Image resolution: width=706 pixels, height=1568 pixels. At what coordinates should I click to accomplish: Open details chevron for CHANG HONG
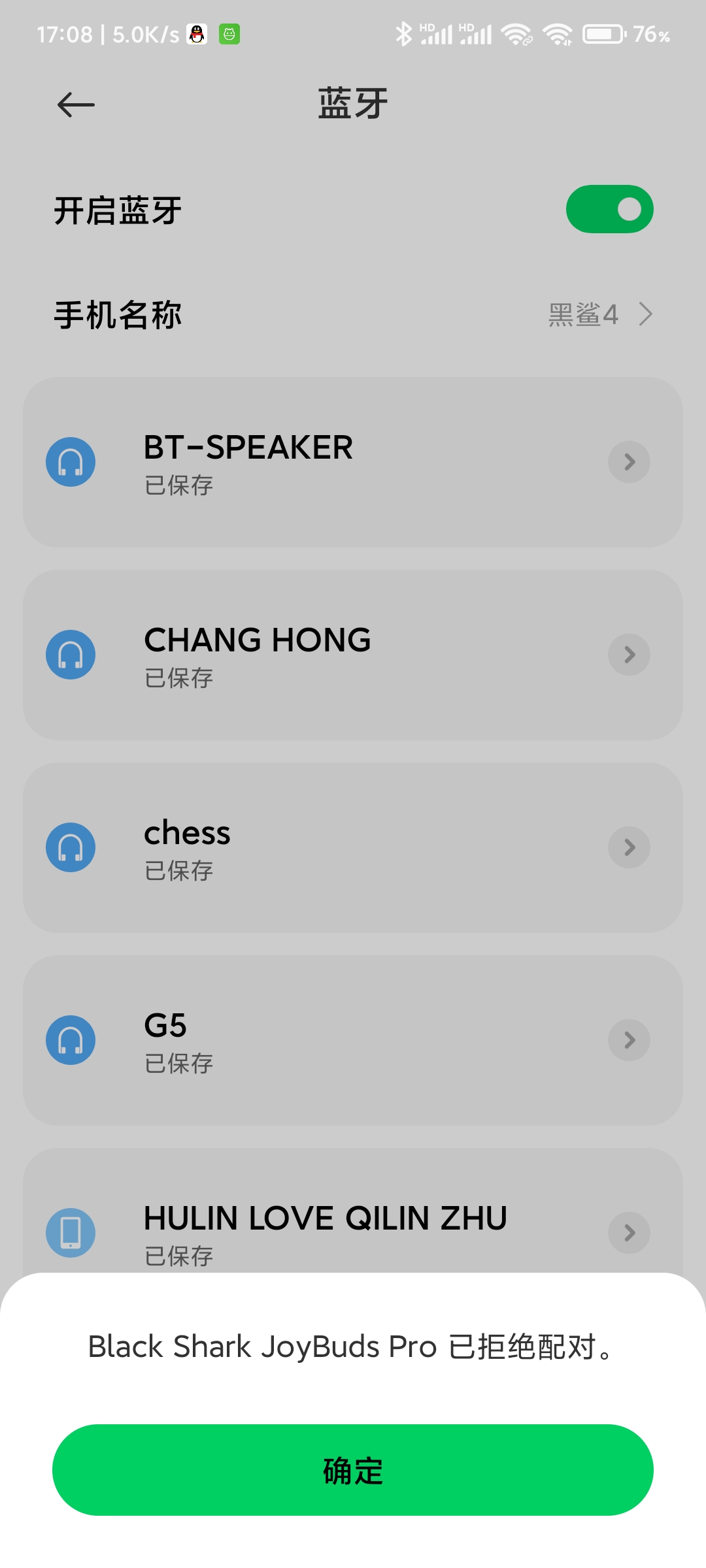tap(629, 655)
